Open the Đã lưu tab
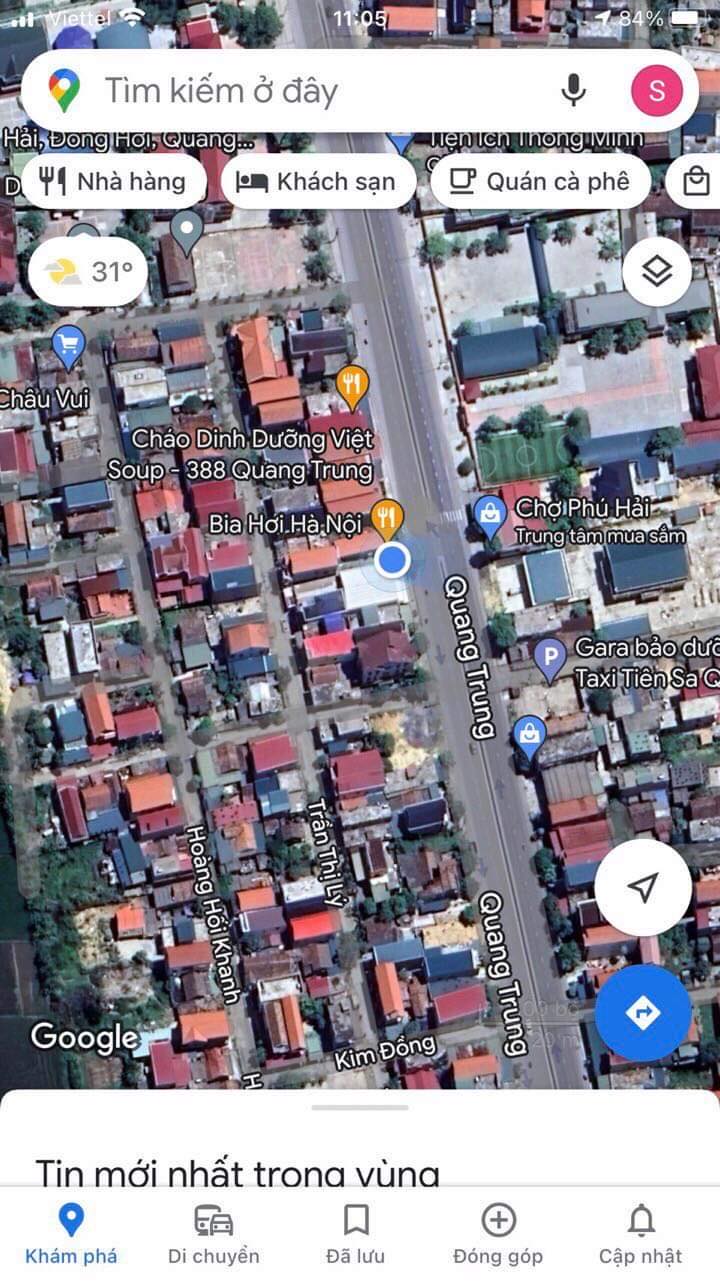 [356, 1234]
